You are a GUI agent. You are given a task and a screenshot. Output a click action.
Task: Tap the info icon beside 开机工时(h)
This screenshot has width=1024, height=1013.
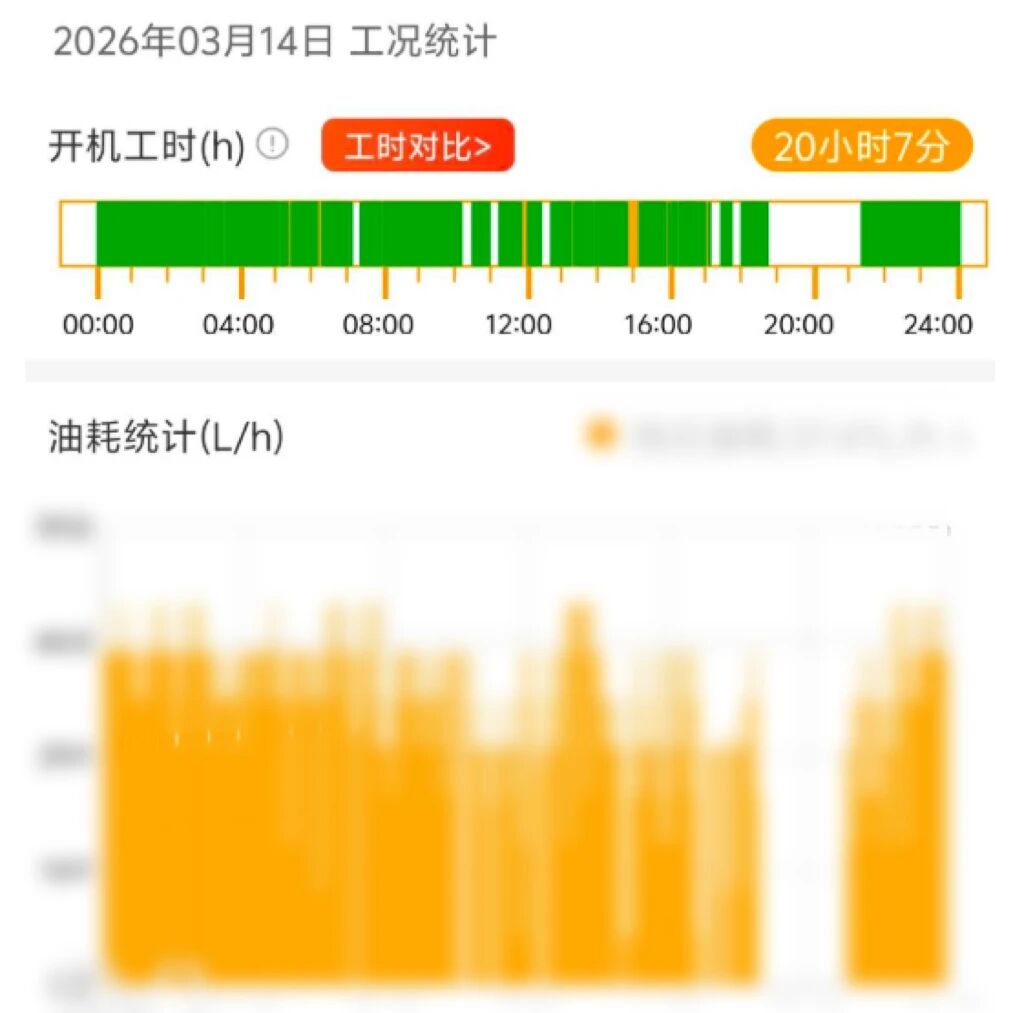click(x=272, y=145)
